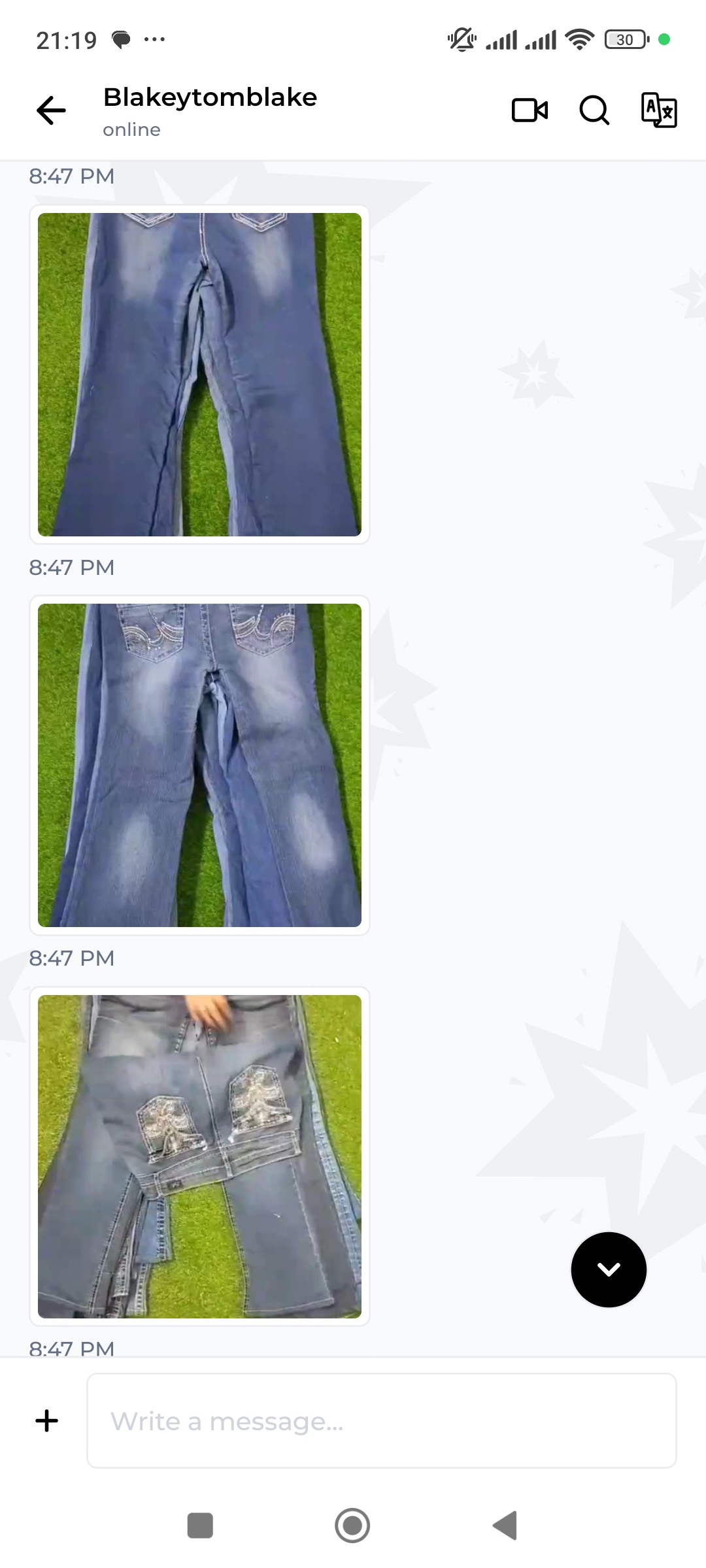Open the translate messages option
Image resolution: width=706 pixels, height=1568 pixels.
[x=658, y=110]
